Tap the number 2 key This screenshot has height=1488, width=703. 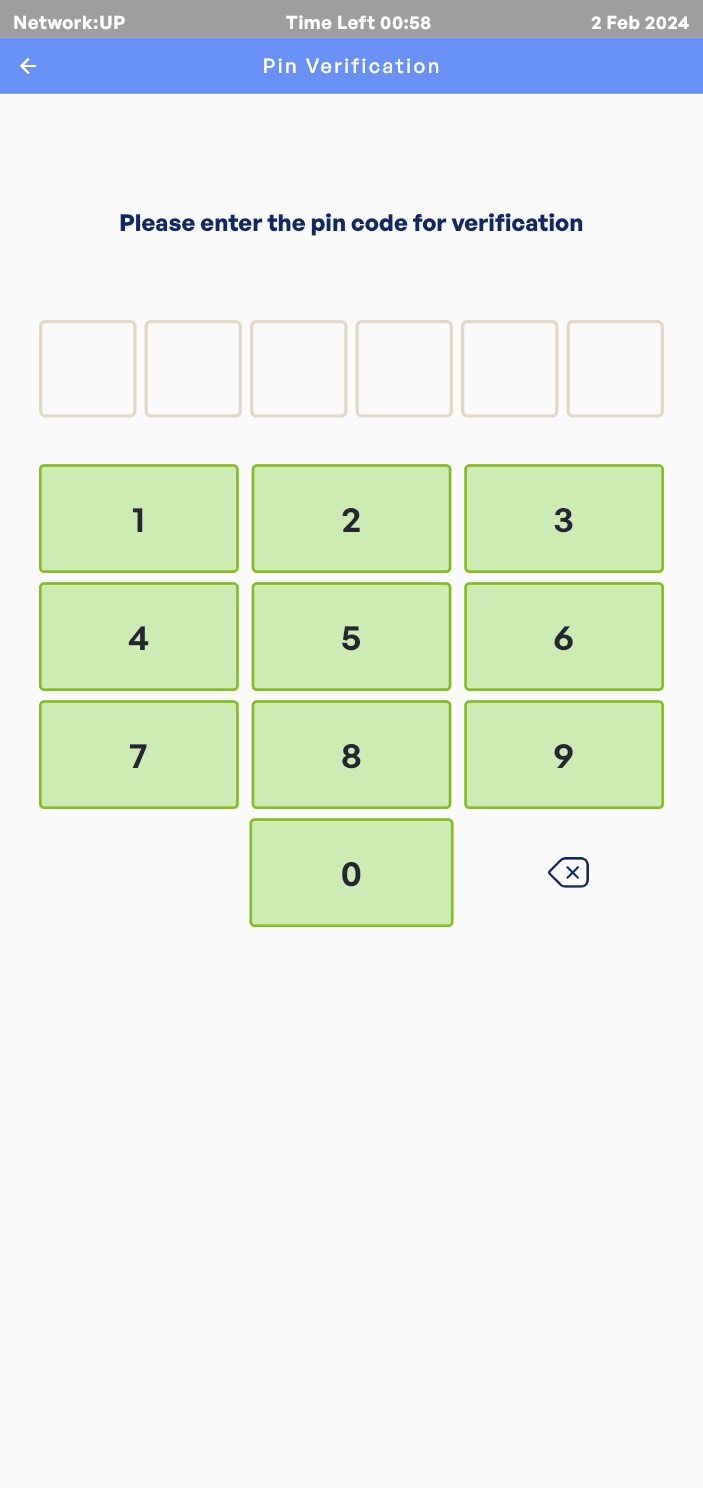(351, 519)
